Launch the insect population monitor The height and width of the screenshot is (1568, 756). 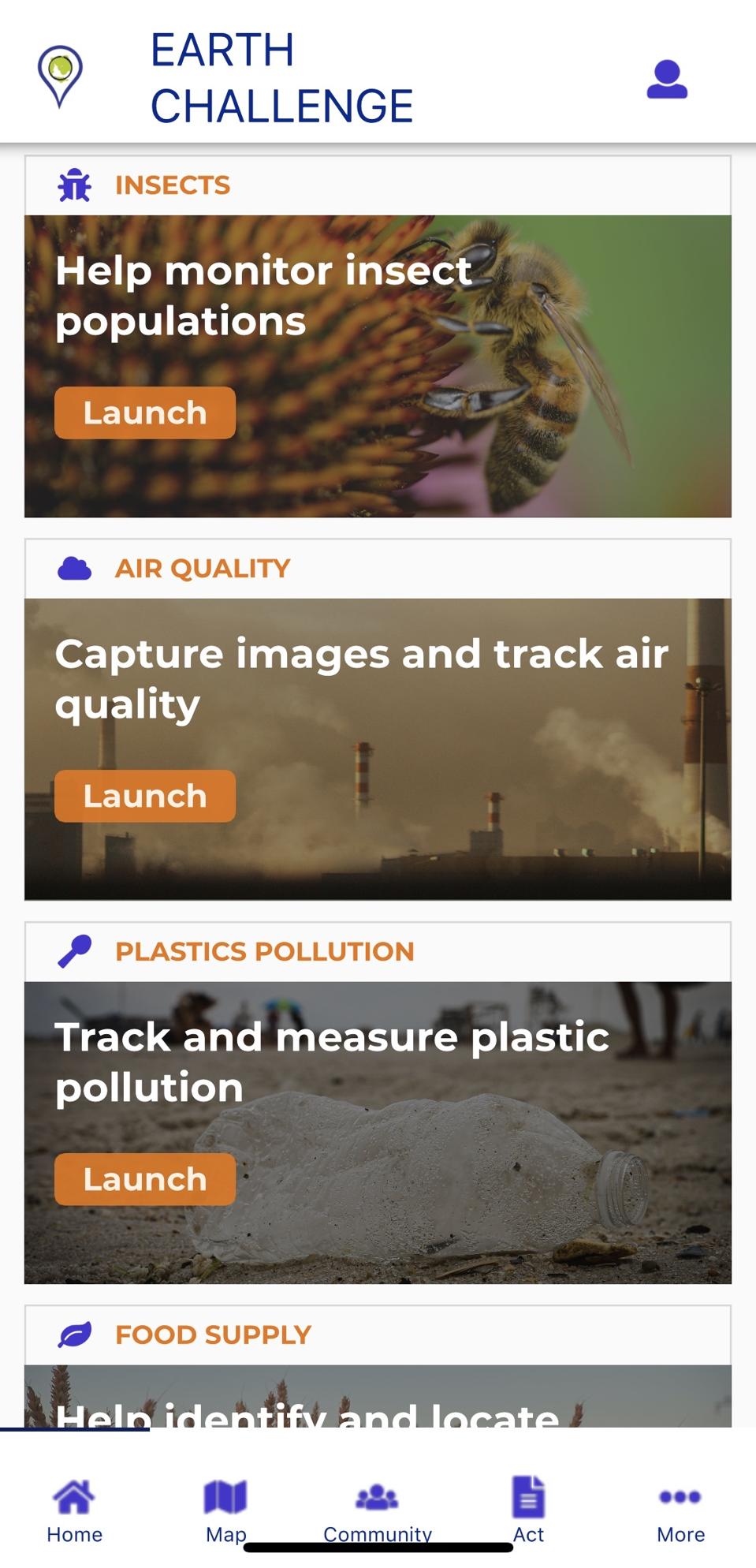click(144, 412)
